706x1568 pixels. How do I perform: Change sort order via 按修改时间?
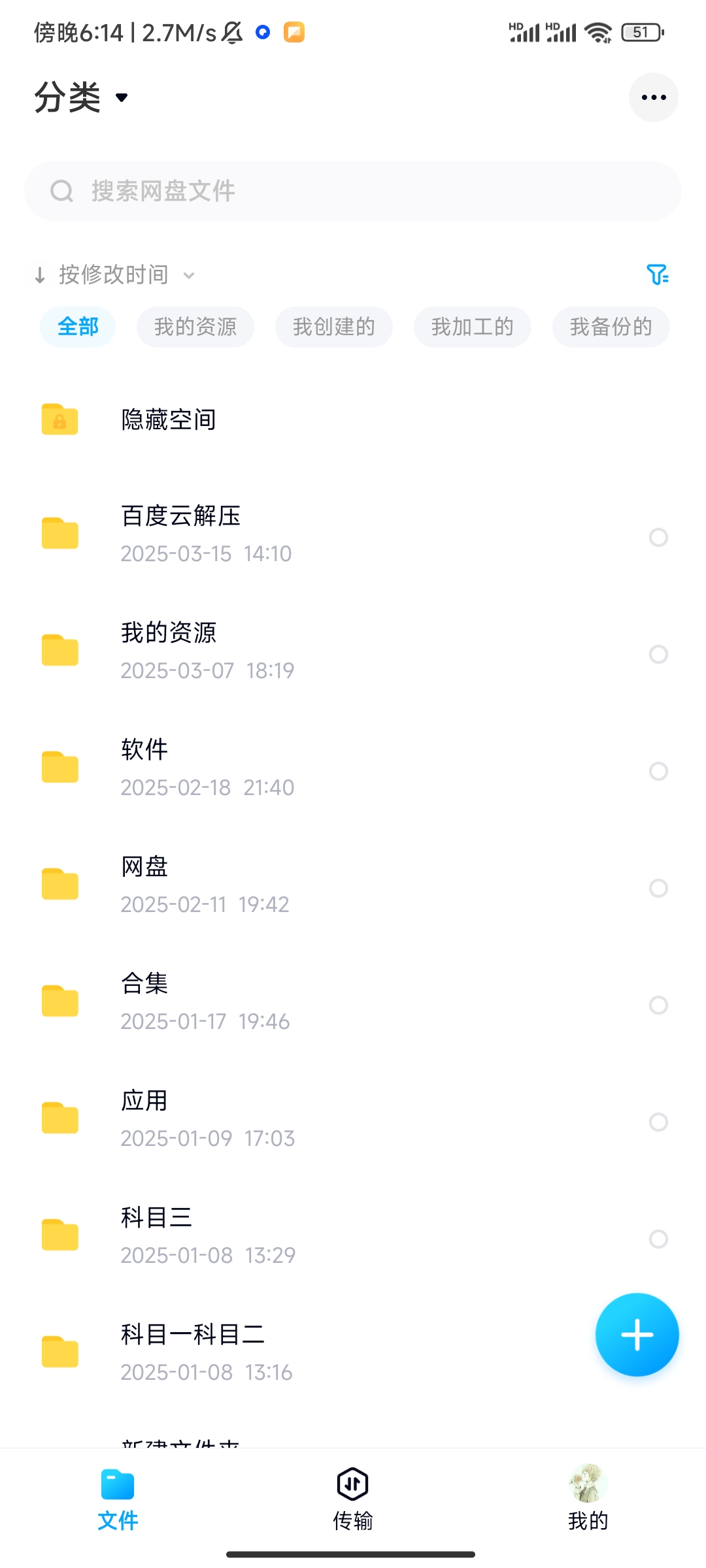114,275
